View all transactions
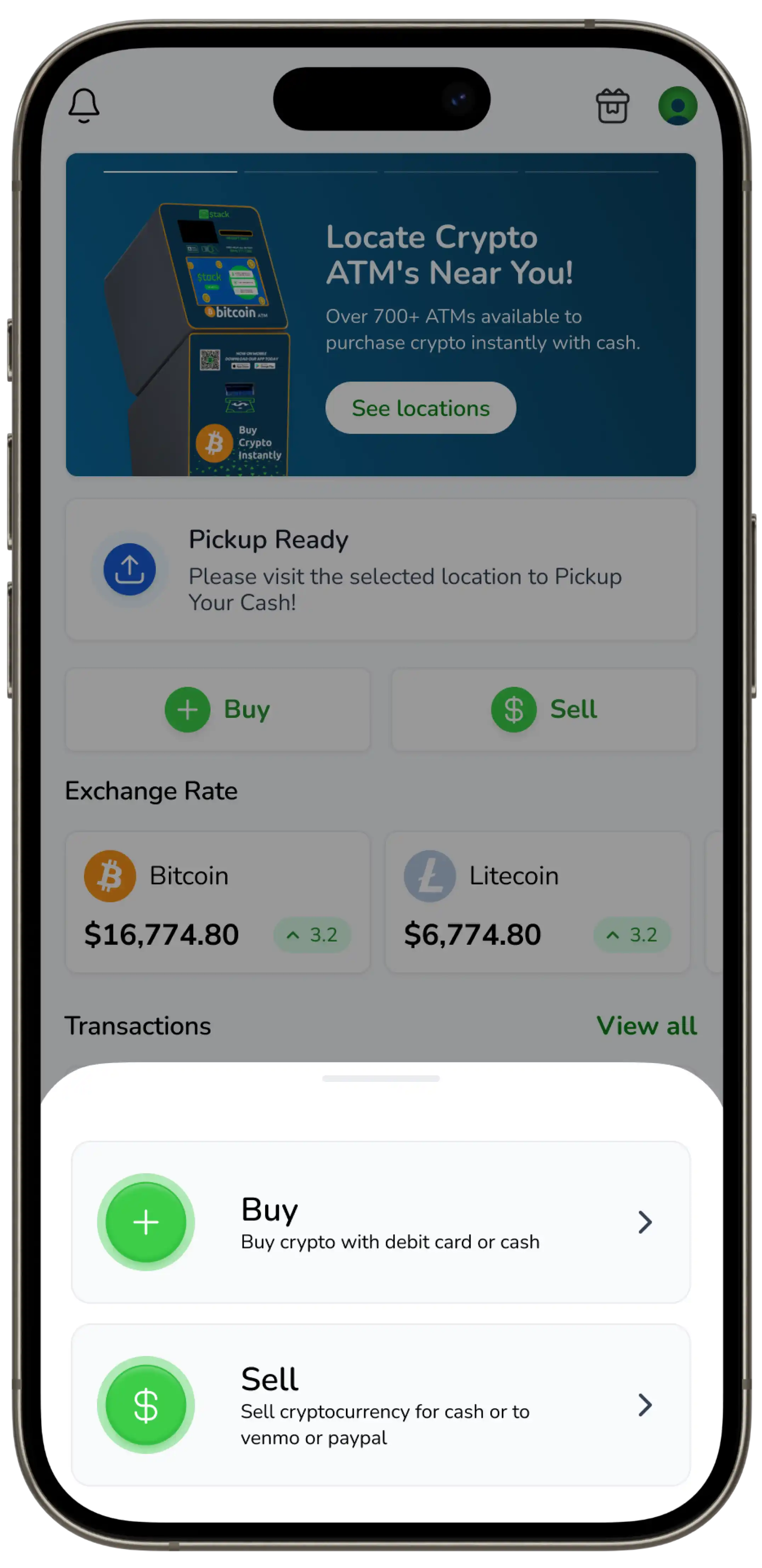The height and width of the screenshot is (1568, 762). coord(646,1026)
